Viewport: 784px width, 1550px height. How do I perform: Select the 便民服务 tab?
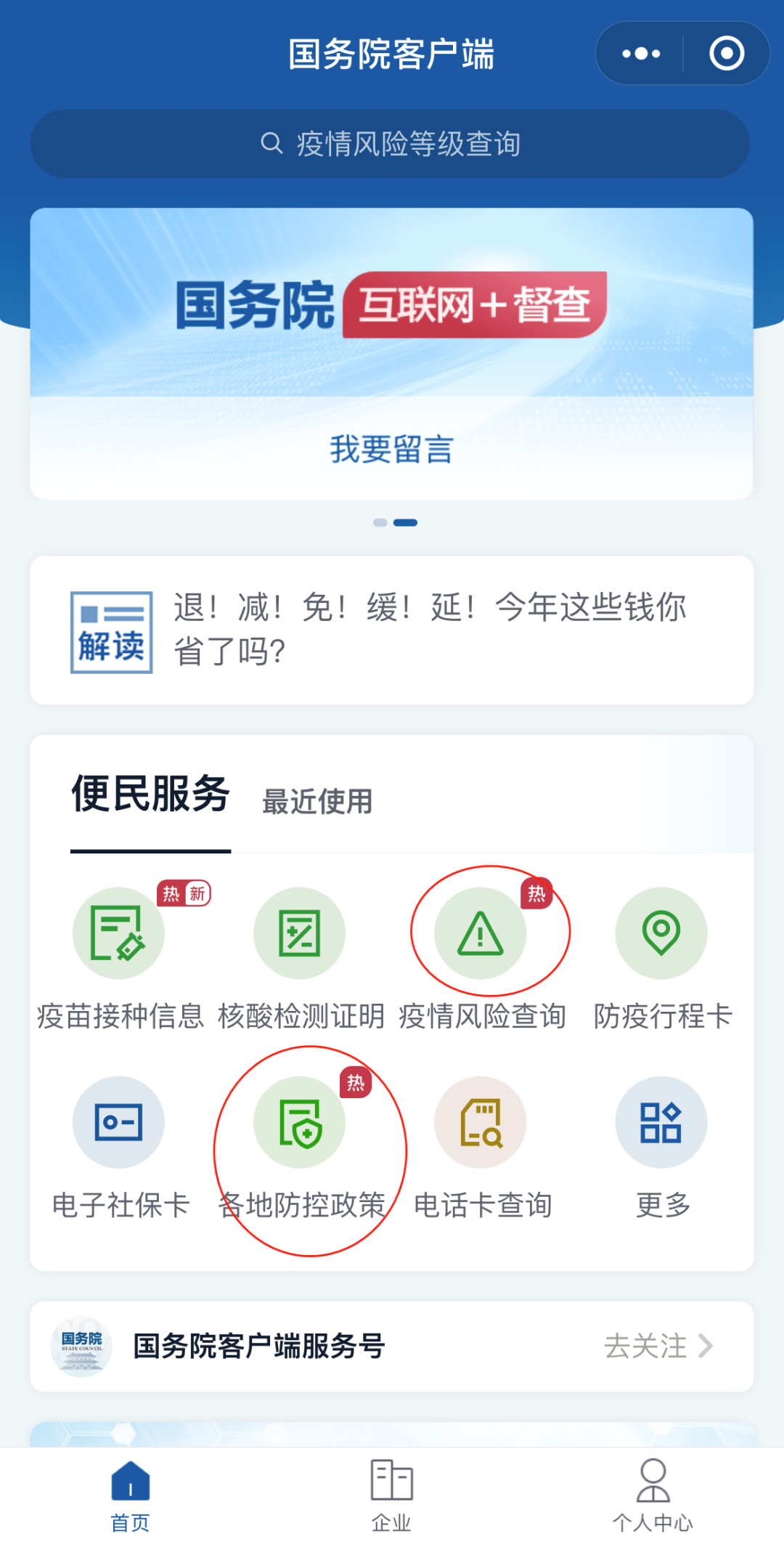[150, 794]
